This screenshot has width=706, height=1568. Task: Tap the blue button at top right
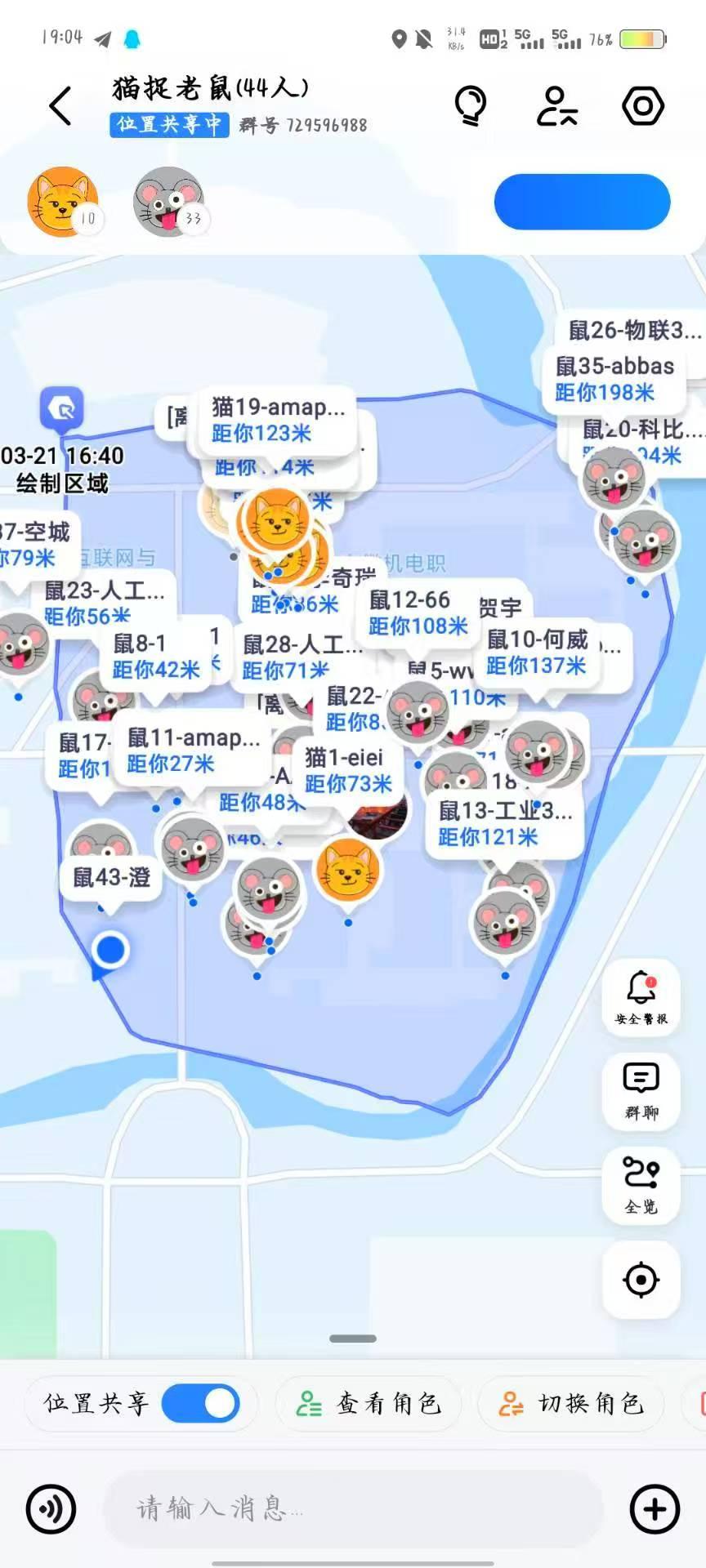[x=582, y=202]
